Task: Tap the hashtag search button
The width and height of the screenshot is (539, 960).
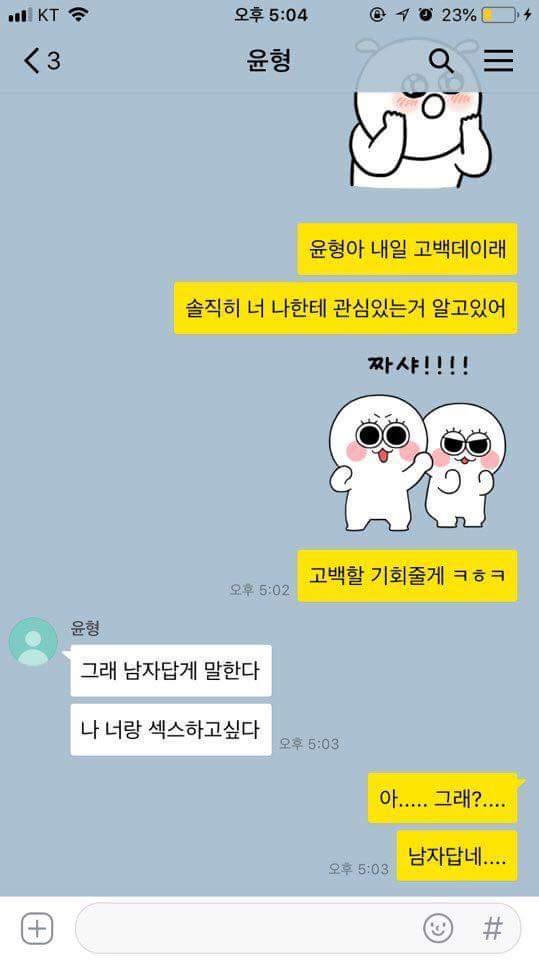Action: 492,929
